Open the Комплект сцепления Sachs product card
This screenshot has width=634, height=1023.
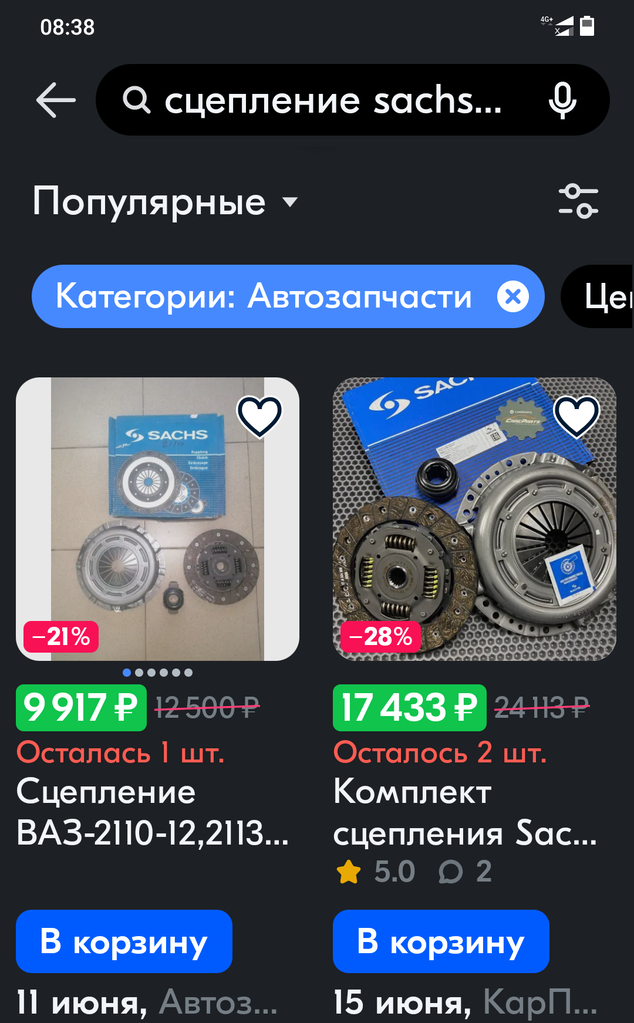click(474, 520)
